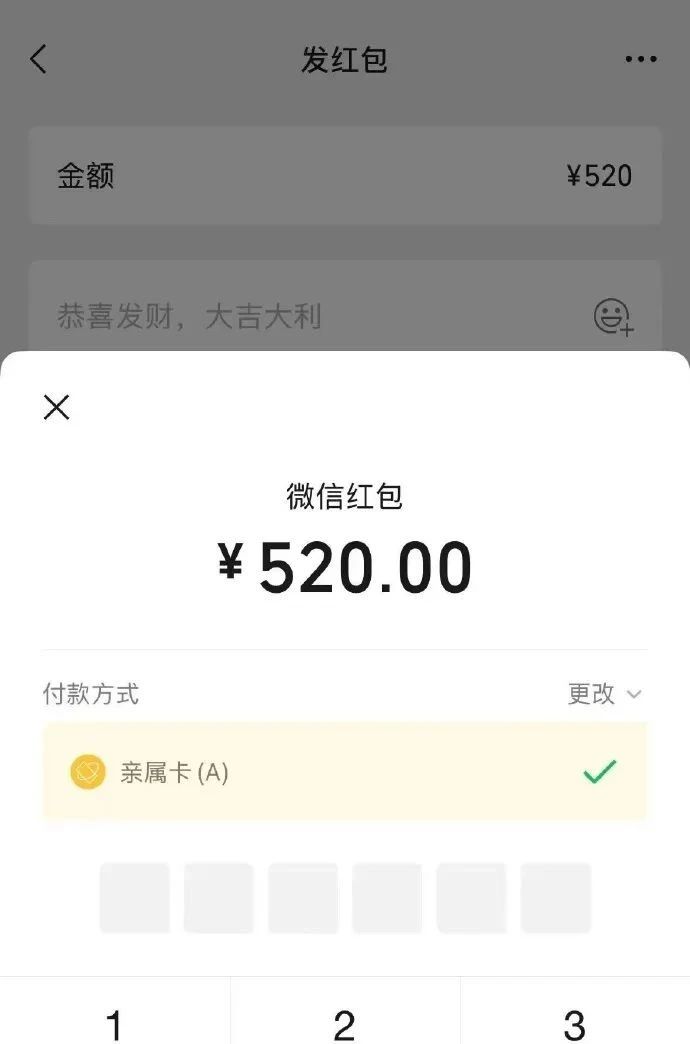Expand 更改 to change the payment method
Image resolution: width=690 pixels, height=1044 pixels.
click(605, 694)
